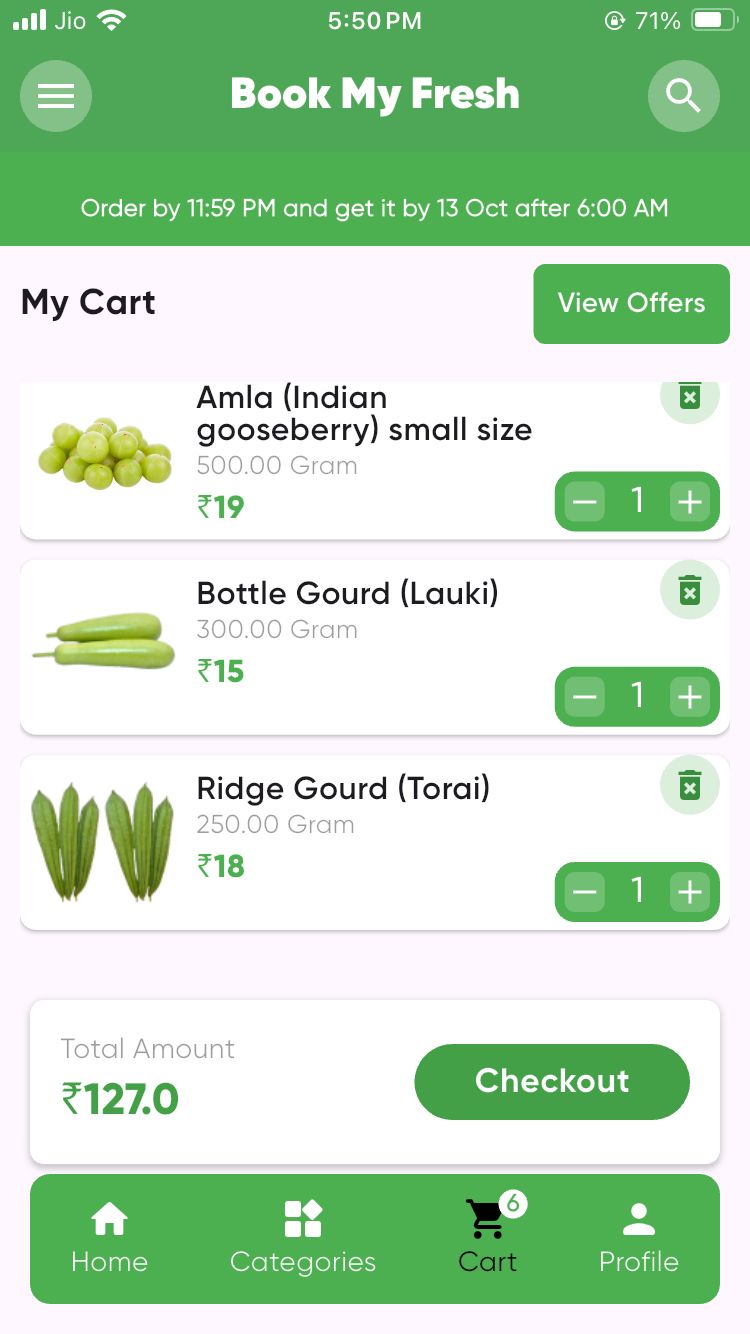Switch to the Categories tab
This screenshot has height=1334, width=750.
(x=303, y=1239)
